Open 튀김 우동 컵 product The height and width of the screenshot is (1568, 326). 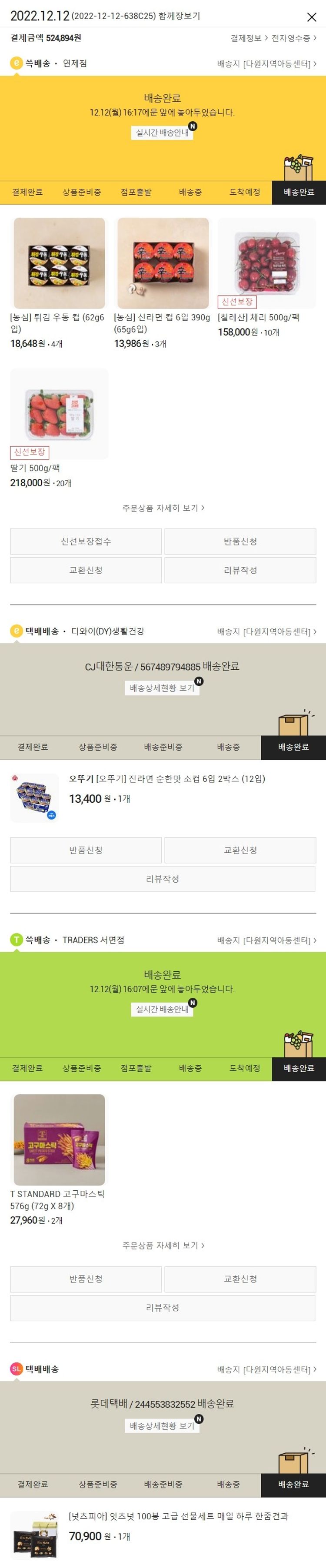coord(59,263)
